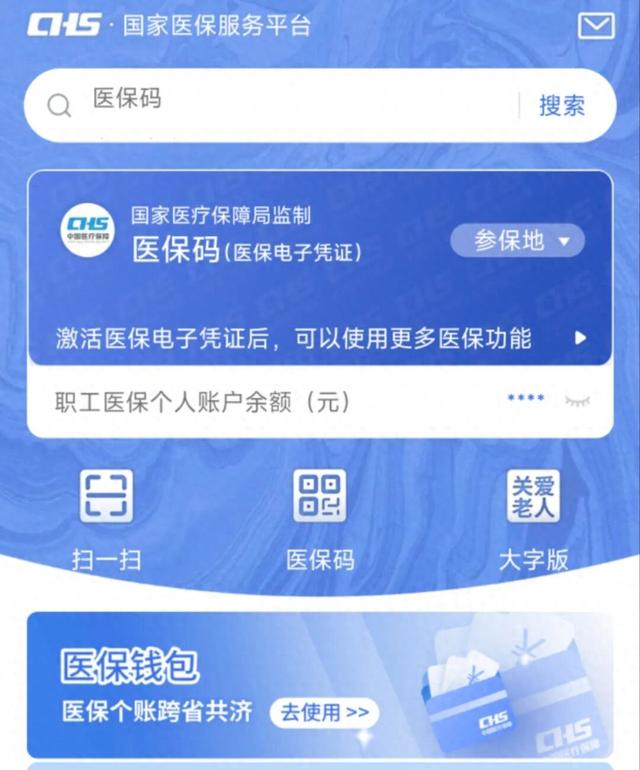The height and width of the screenshot is (770, 640).
Task: Open the messages envelope icon
Action: (596, 26)
